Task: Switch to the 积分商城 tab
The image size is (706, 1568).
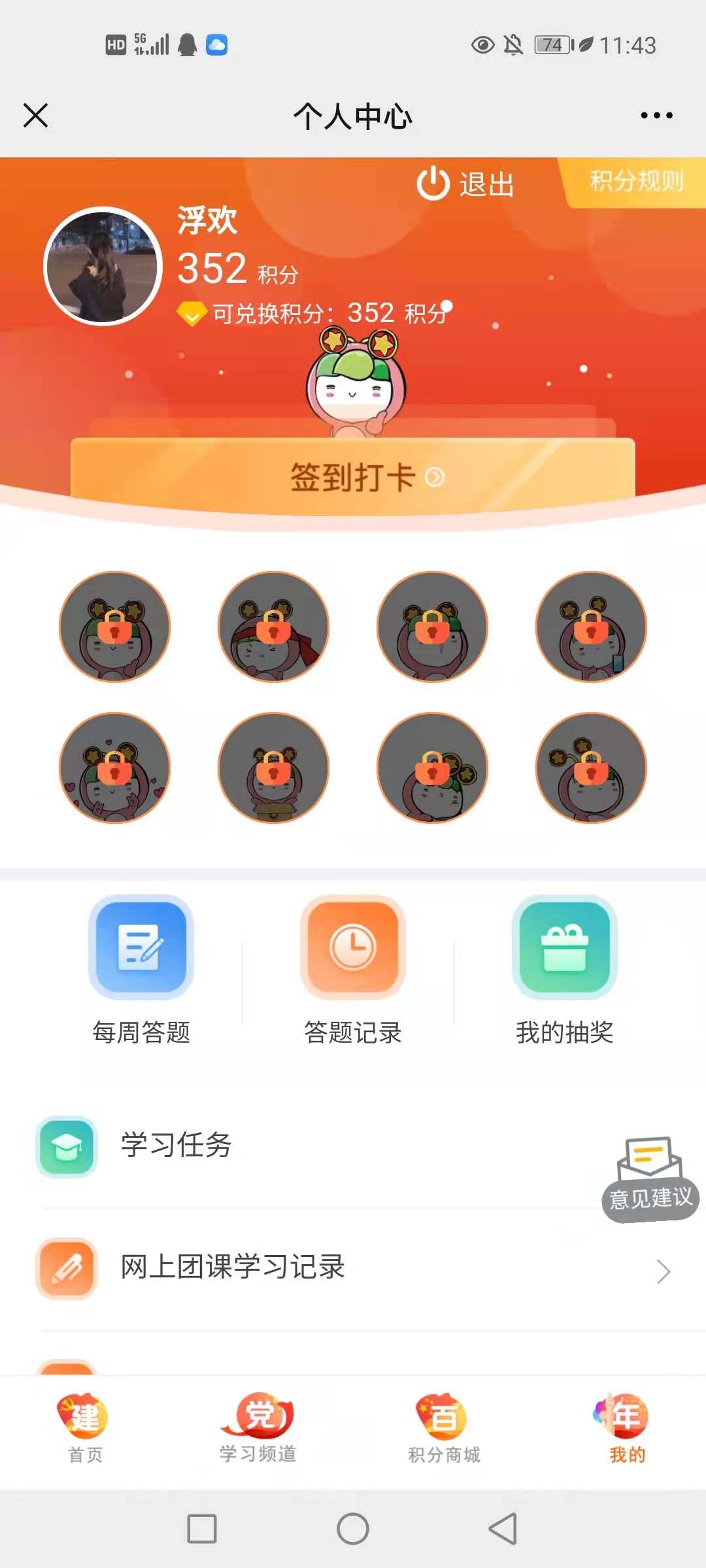Action: coord(444,1428)
